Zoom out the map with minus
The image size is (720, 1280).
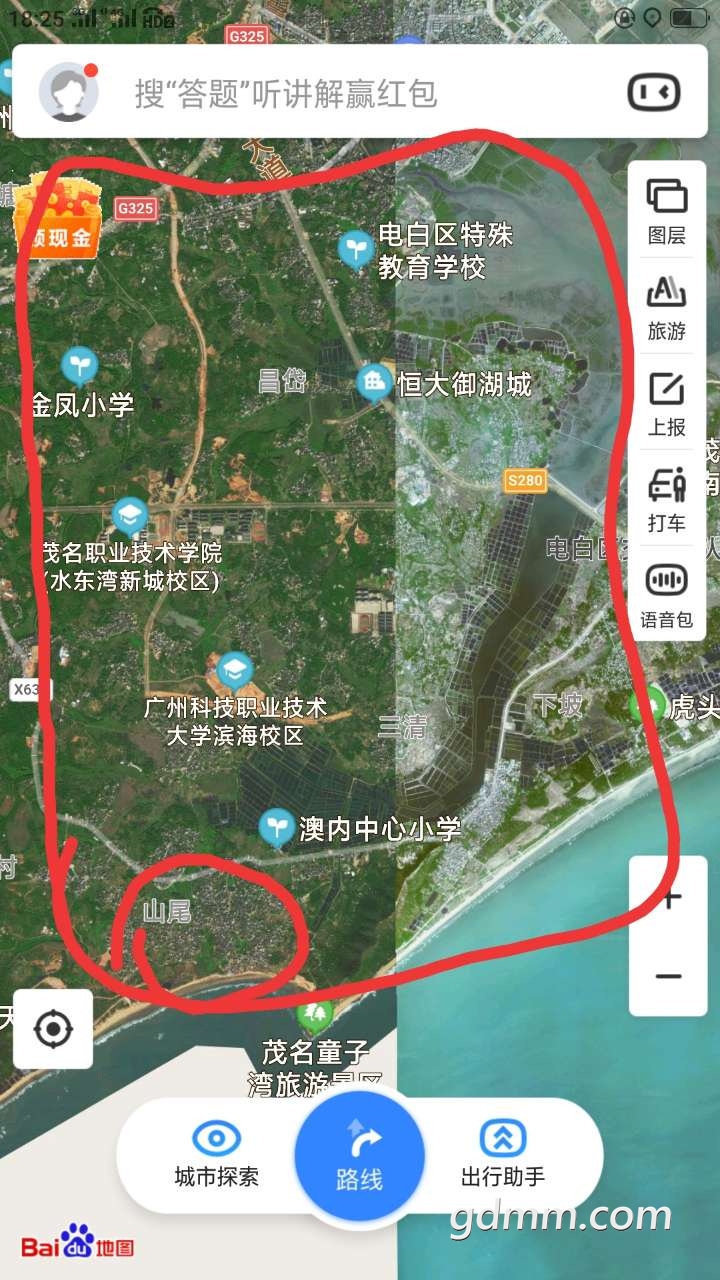(x=669, y=977)
